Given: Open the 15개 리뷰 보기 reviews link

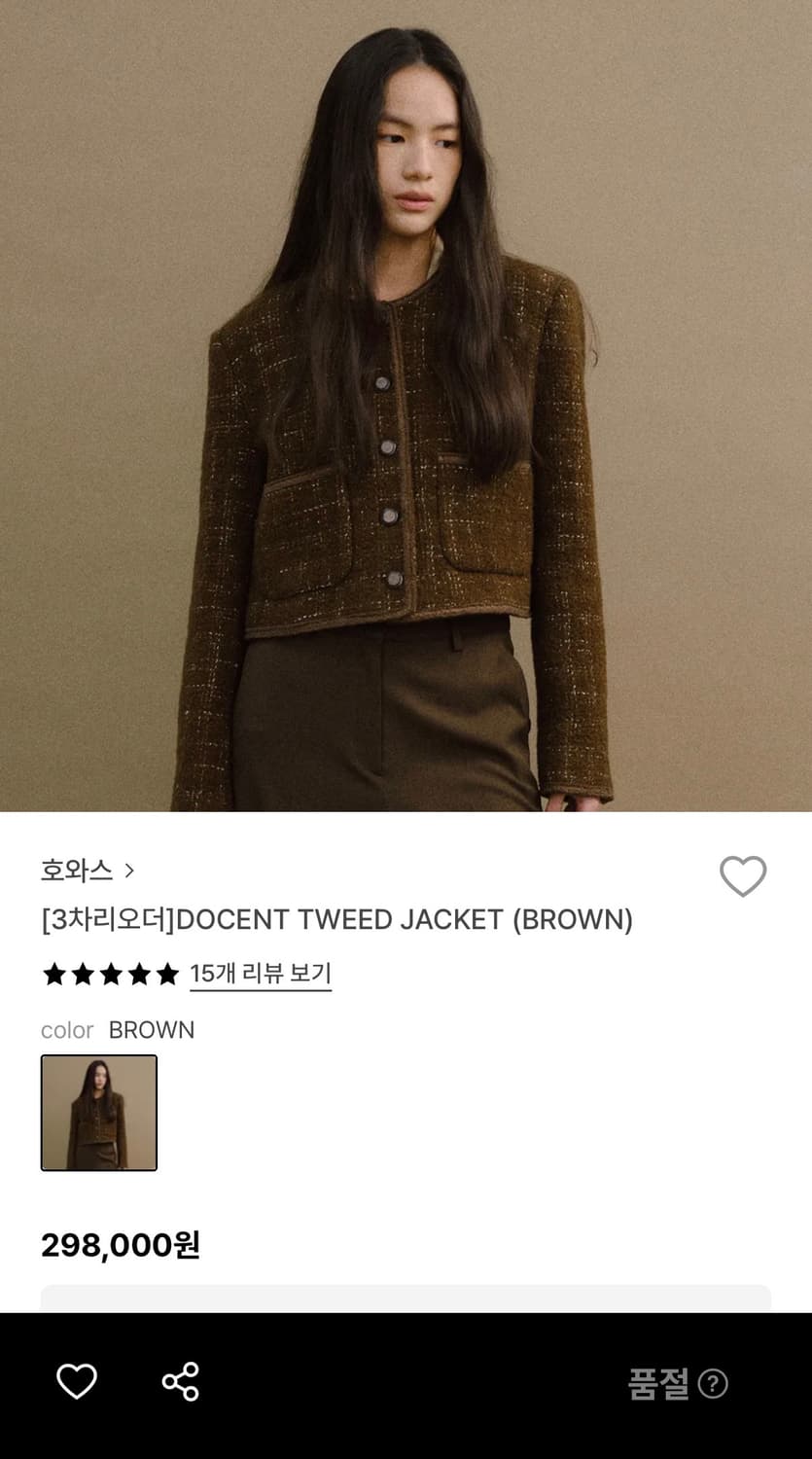Looking at the screenshot, I should pos(261,973).
